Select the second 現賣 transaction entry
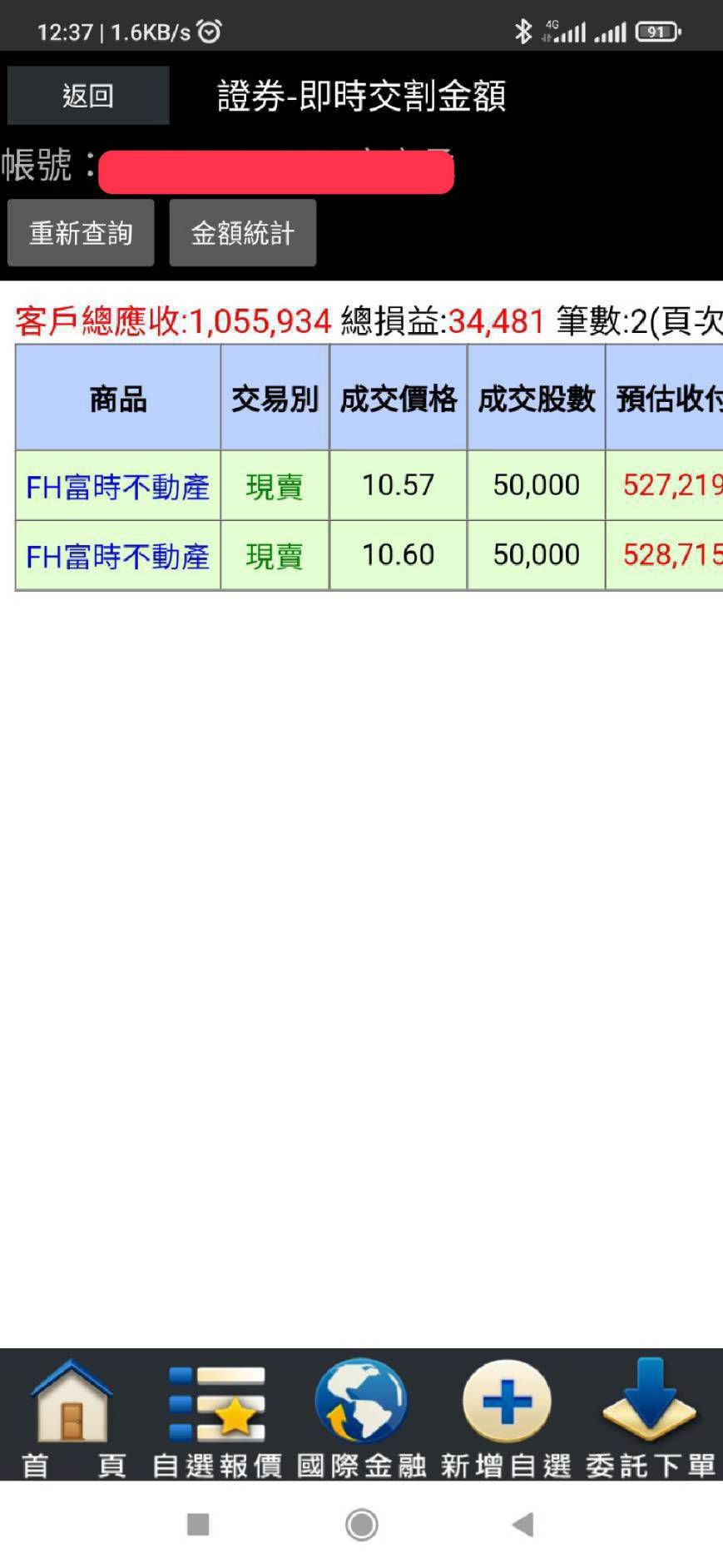The height and width of the screenshot is (1568, 723). click(275, 555)
